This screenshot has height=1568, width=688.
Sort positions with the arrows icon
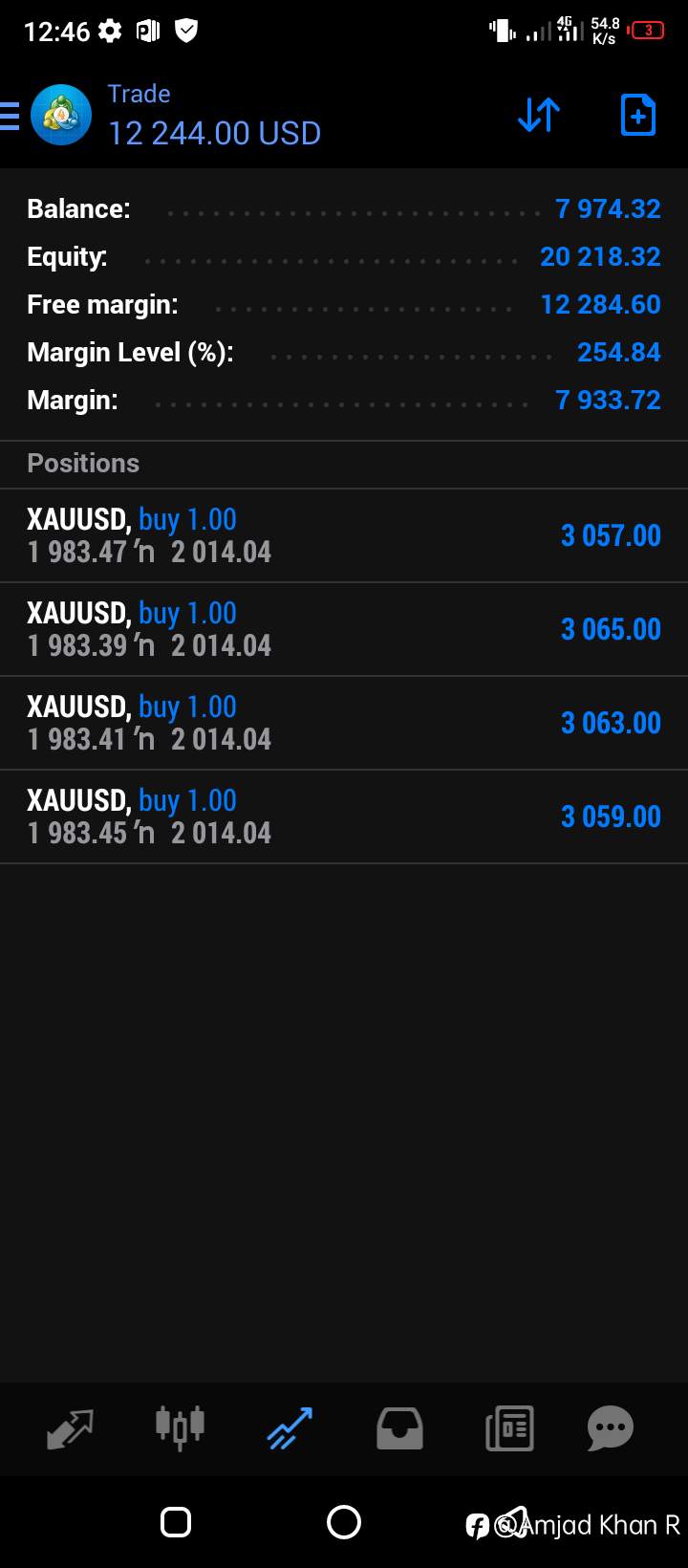(539, 116)
